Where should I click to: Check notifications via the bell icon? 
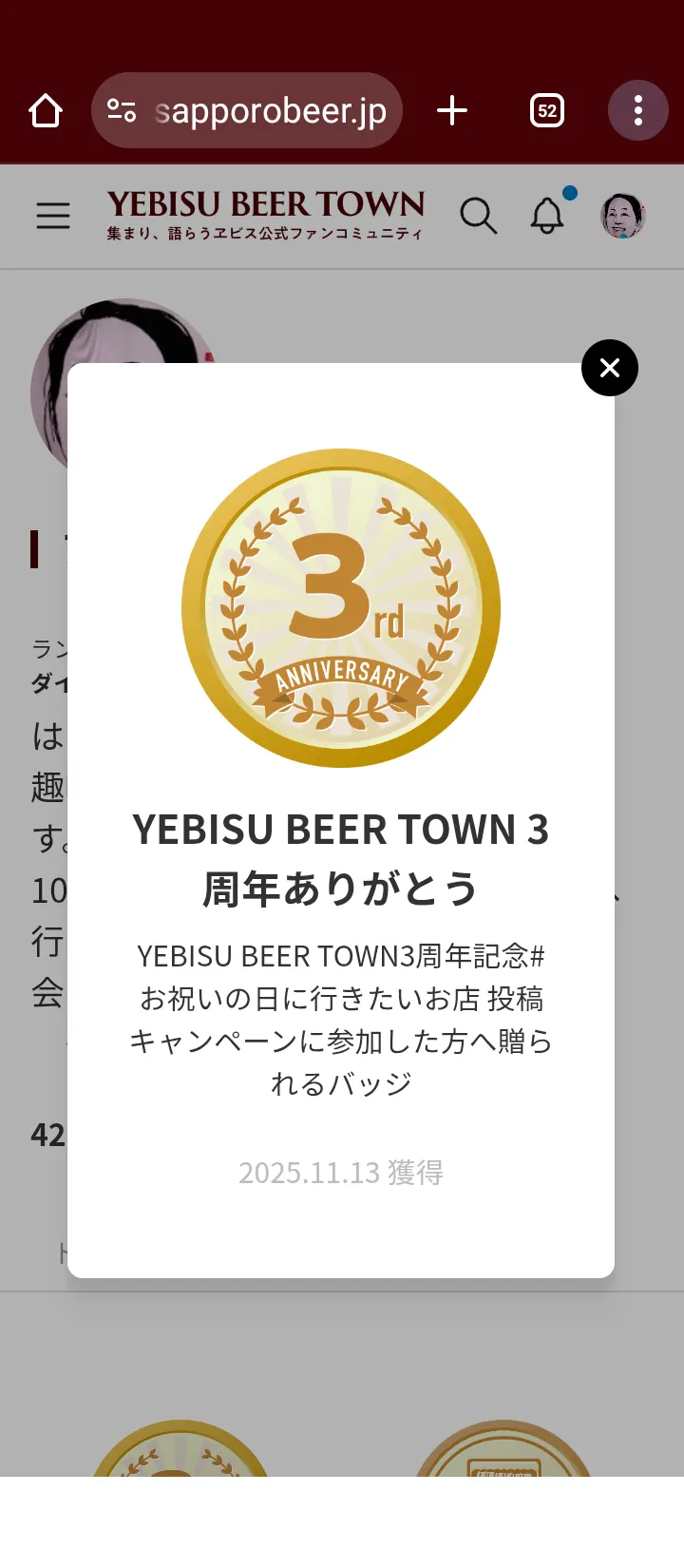coord(548,217)
